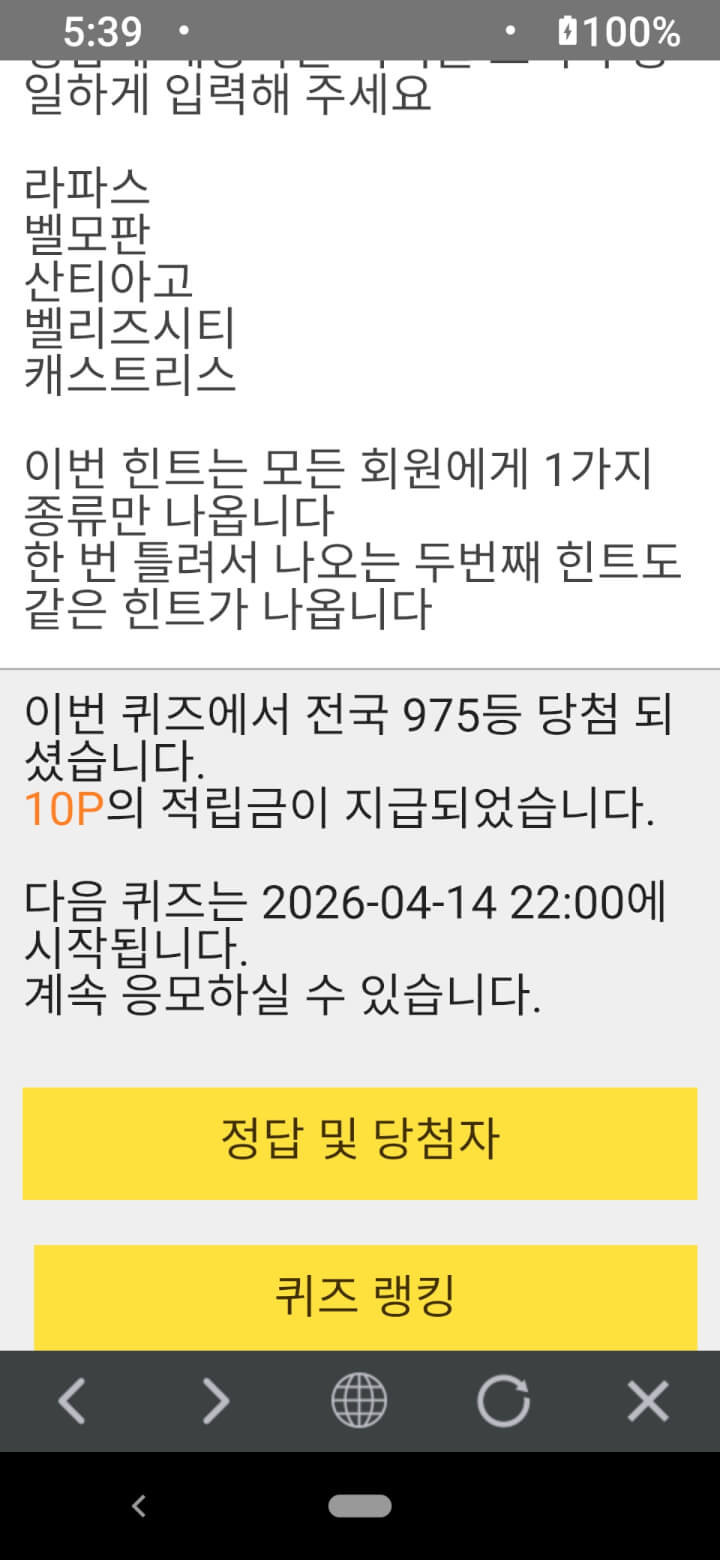Reload the current page
Screen dimensions: 720x1560
click(x=503, y=1401)
